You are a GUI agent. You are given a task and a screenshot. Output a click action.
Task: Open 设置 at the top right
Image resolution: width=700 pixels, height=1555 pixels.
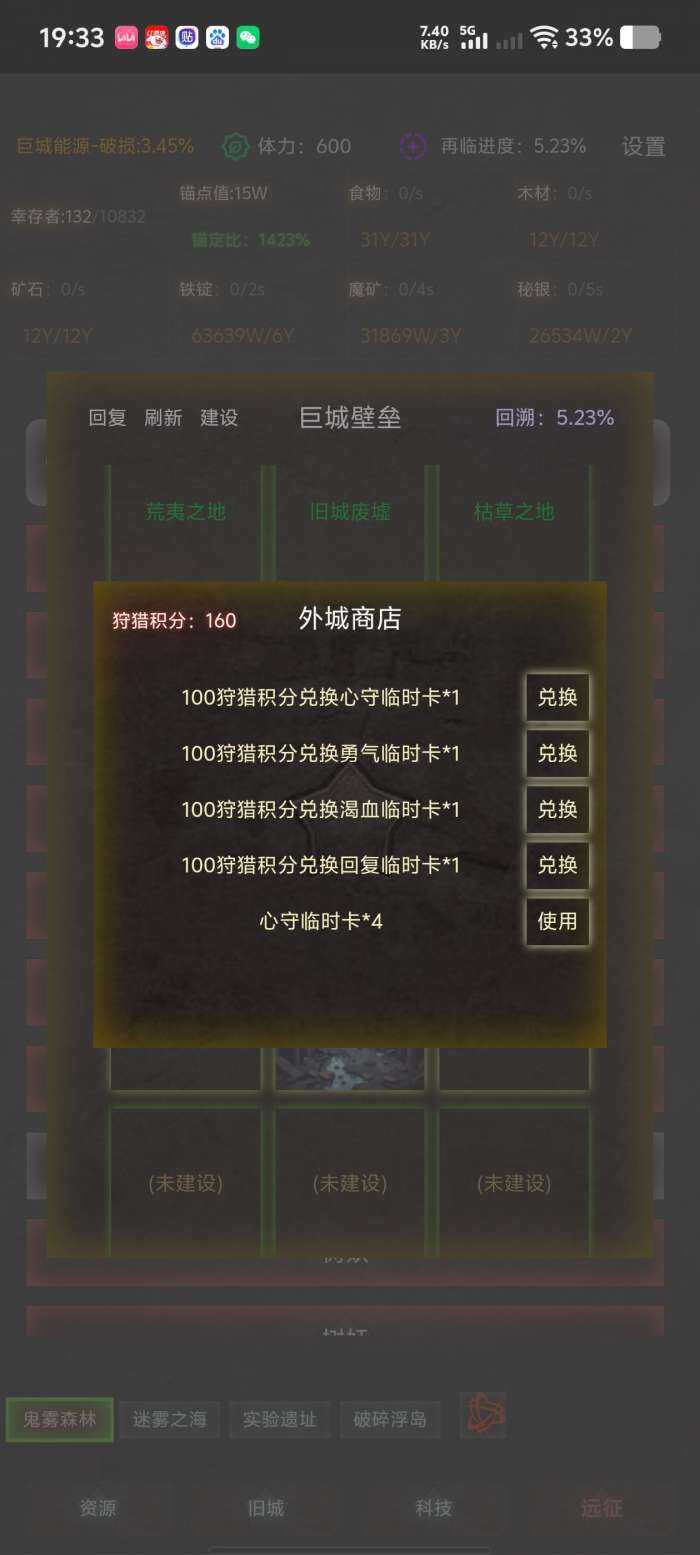(643, 147)
